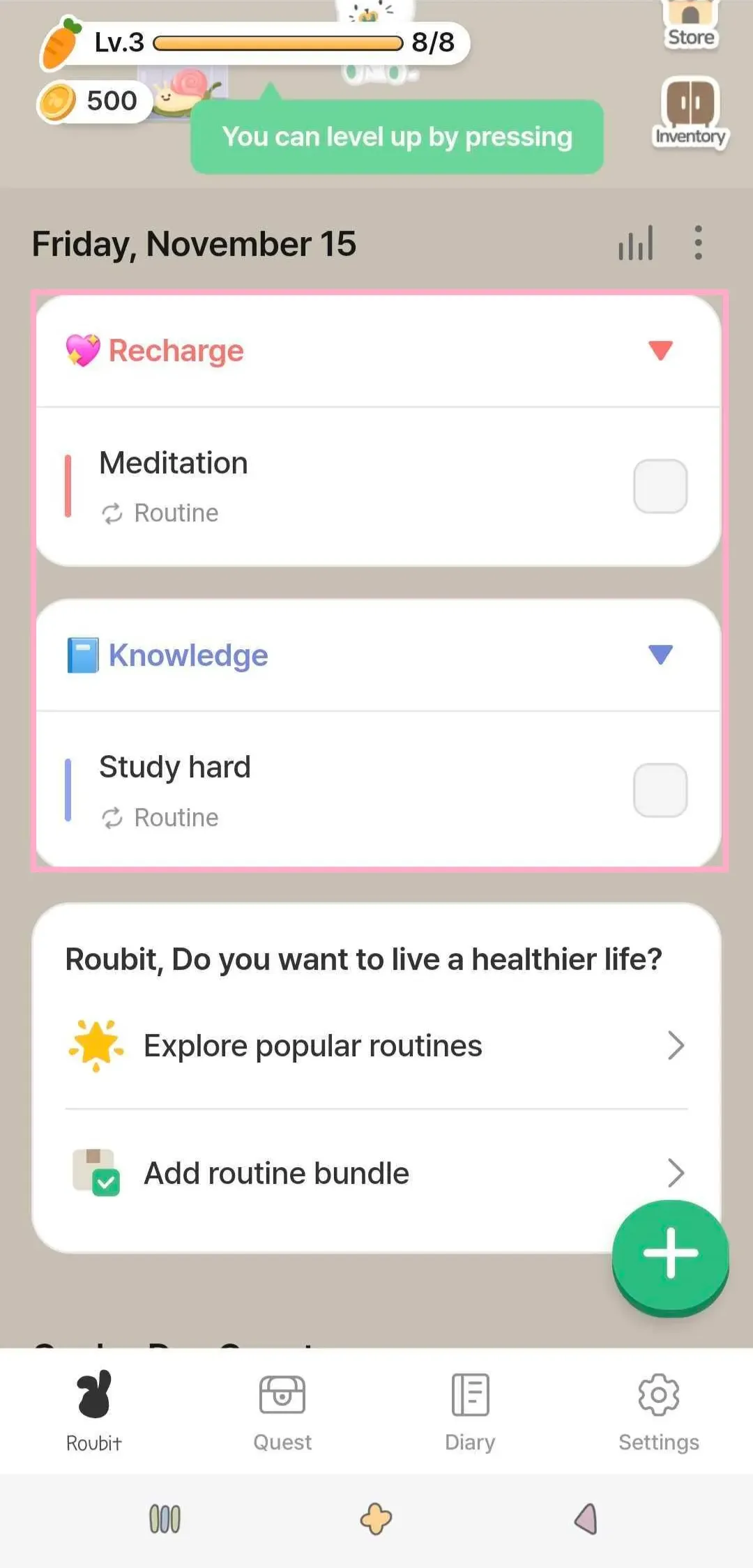Collapse the Recharge category

(x=660, y=350)
